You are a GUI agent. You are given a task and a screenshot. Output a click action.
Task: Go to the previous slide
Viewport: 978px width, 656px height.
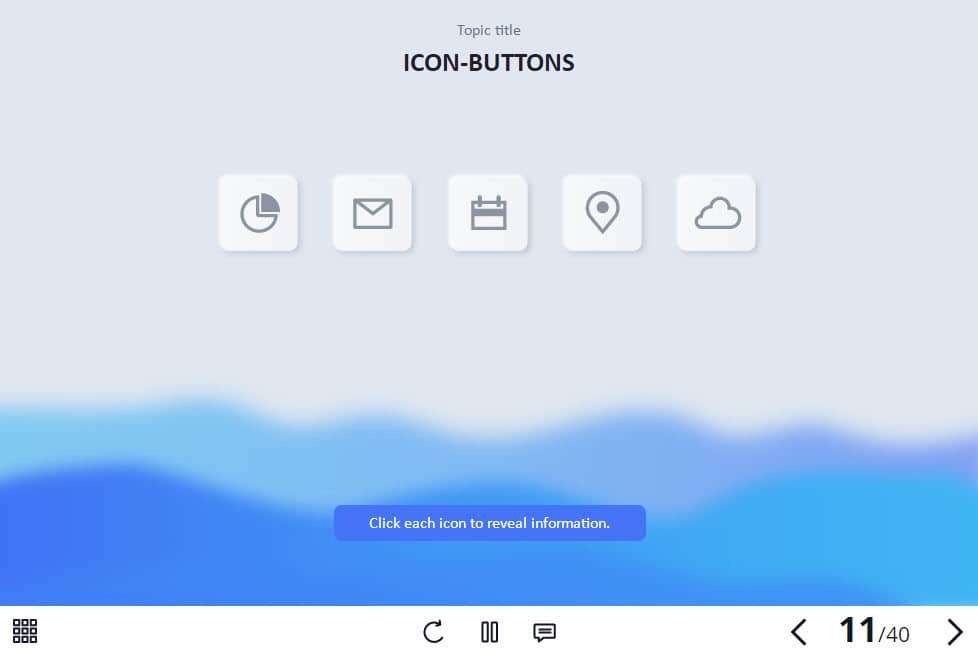798,632
